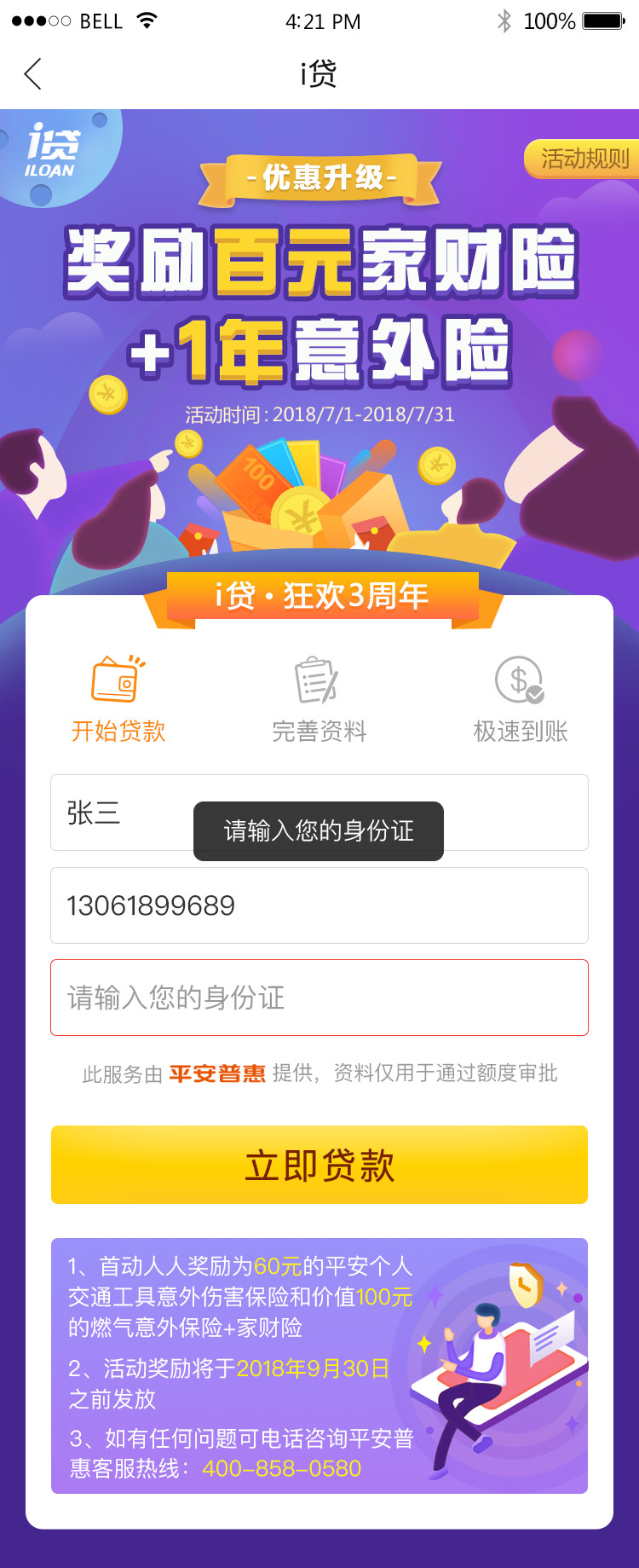The height and width of the screenshot is (1568, 639).
Task: Submit with the 立即贷款 button
Action: tap(319, 1165)
